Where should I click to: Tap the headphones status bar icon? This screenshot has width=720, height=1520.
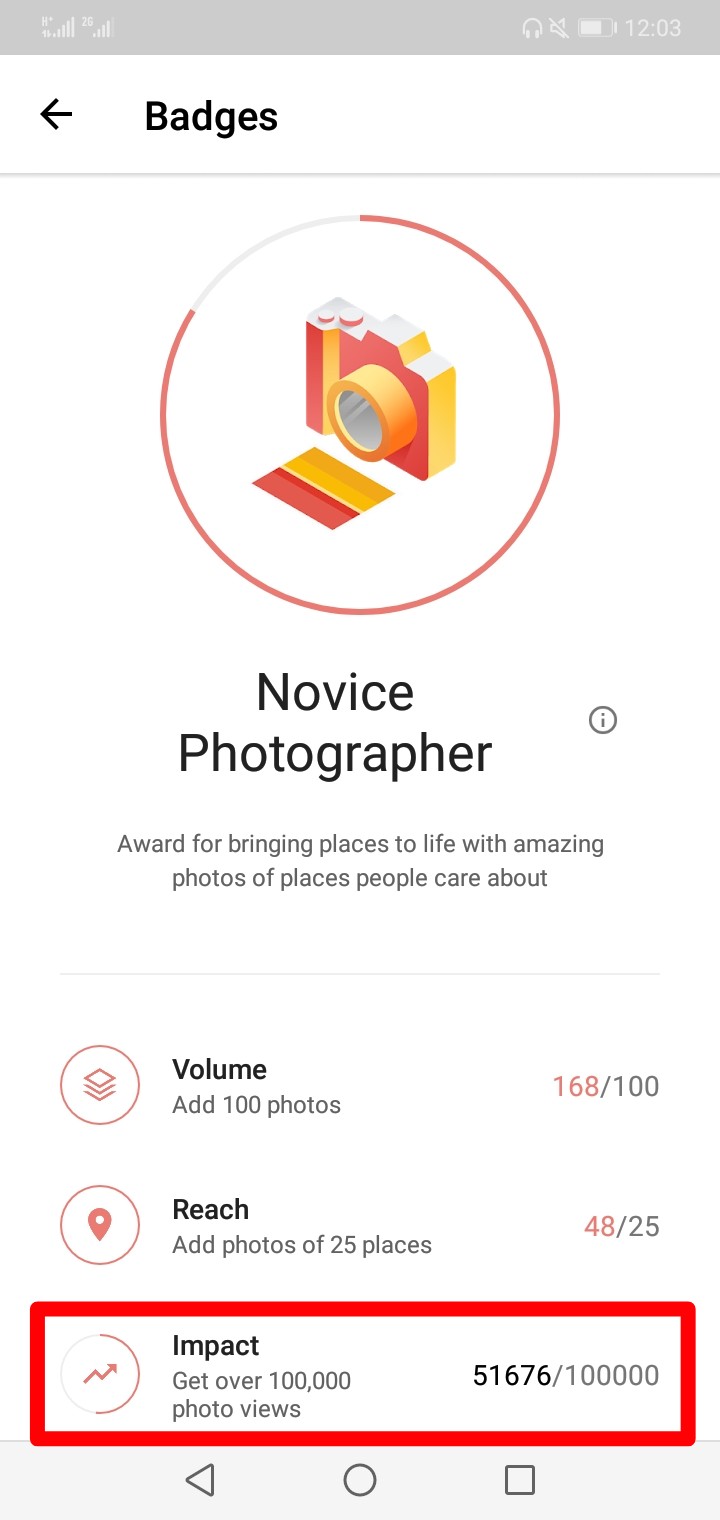click(531, 27)
